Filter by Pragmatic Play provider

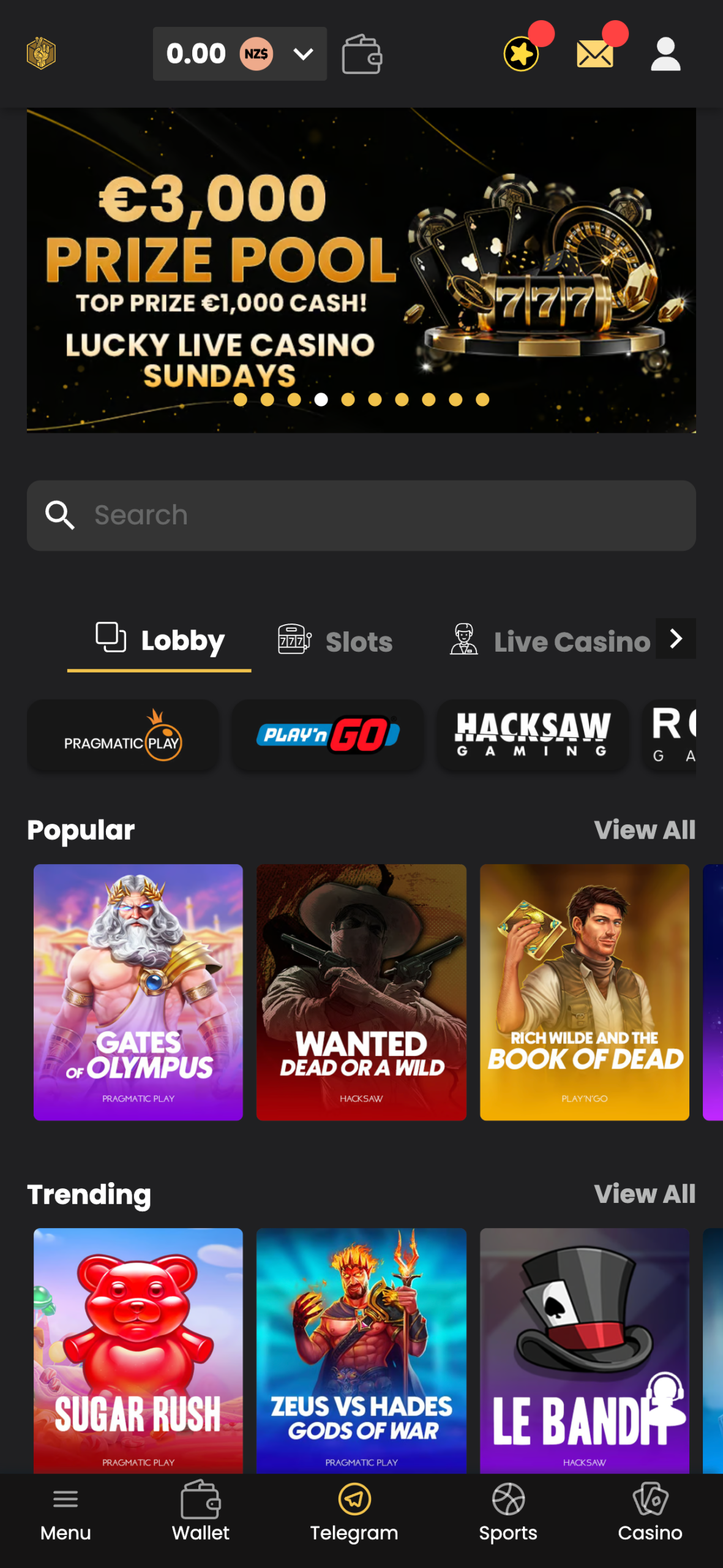(x=122, y=736)
